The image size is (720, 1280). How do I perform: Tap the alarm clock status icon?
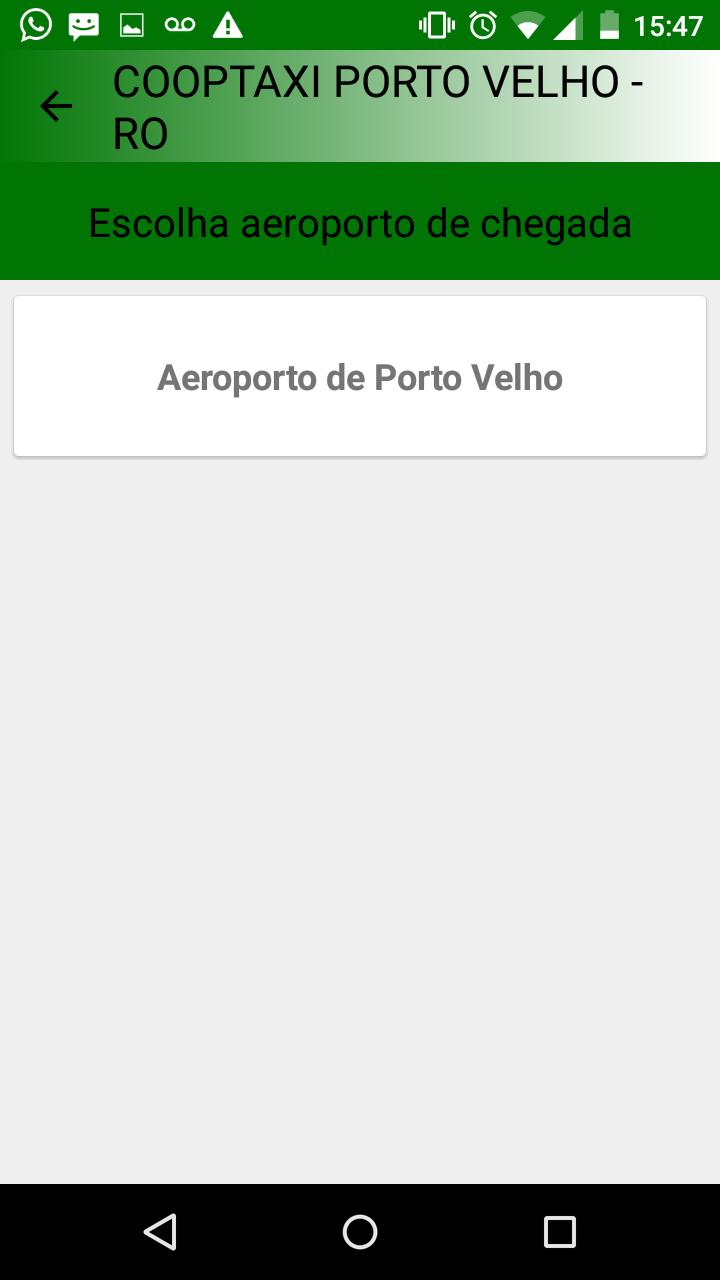pyautogui.click(x=482, y=23)
